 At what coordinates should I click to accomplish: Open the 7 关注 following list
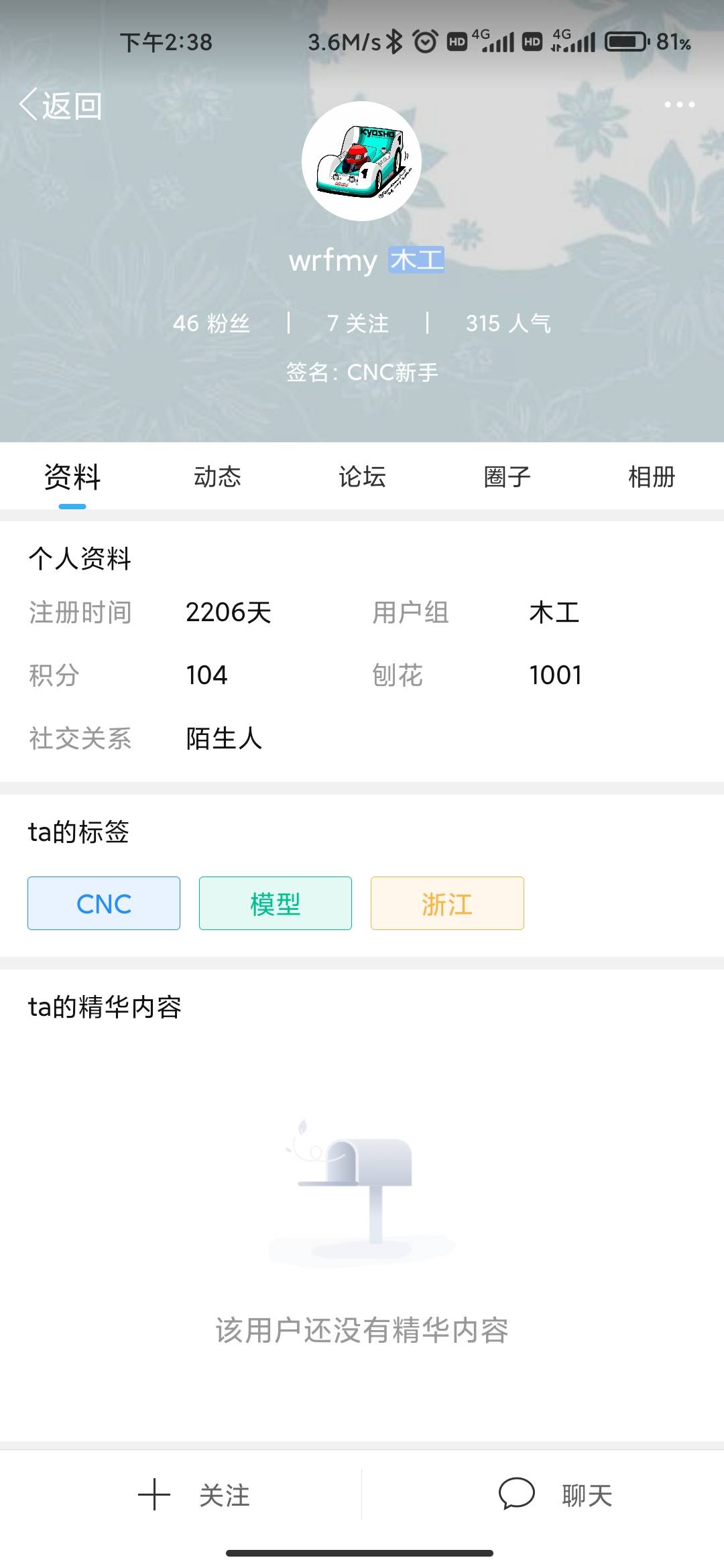357,324
